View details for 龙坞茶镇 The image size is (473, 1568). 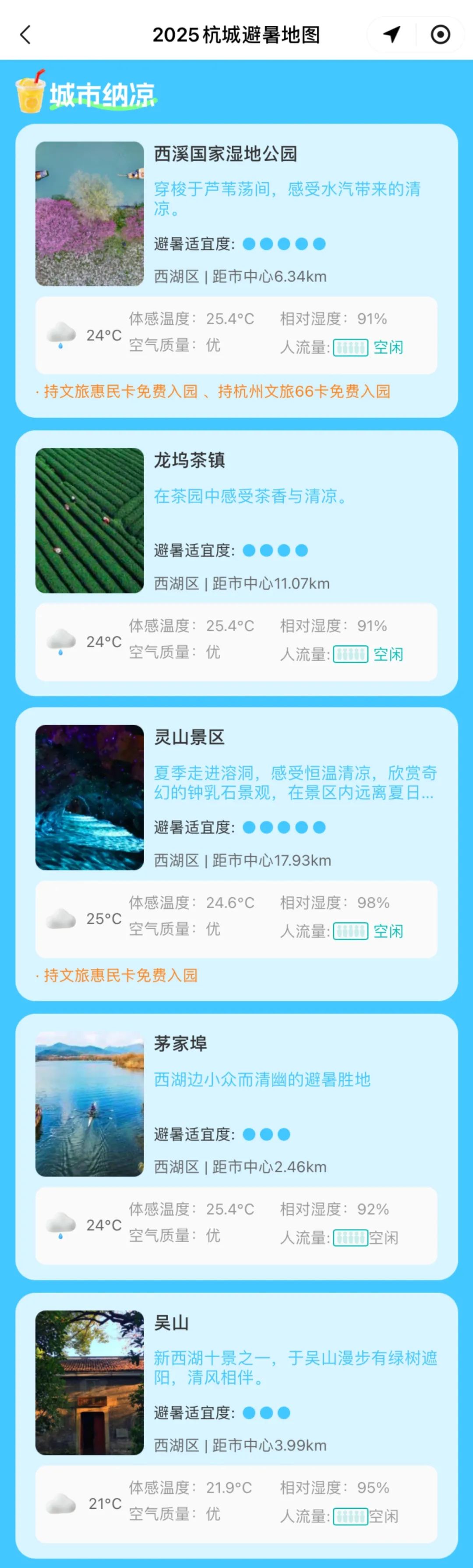click(189, 460)
